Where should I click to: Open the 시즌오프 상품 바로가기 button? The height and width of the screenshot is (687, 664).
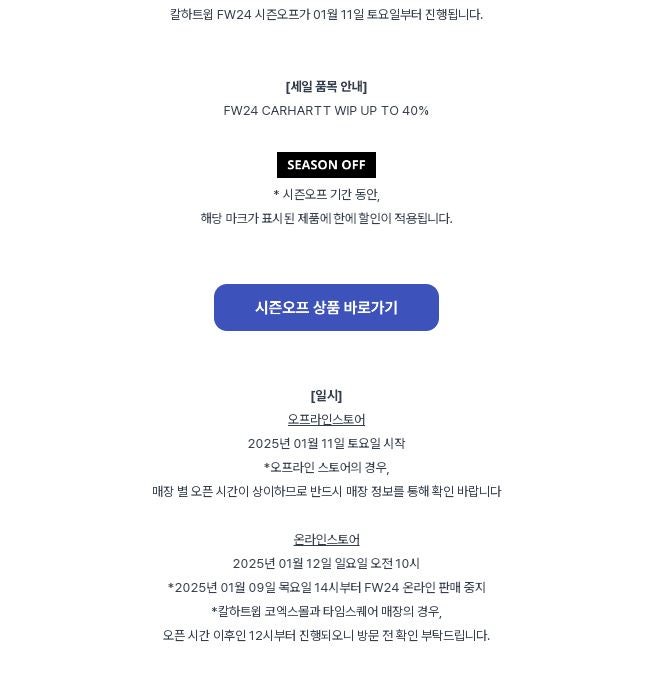click(326, 308)
